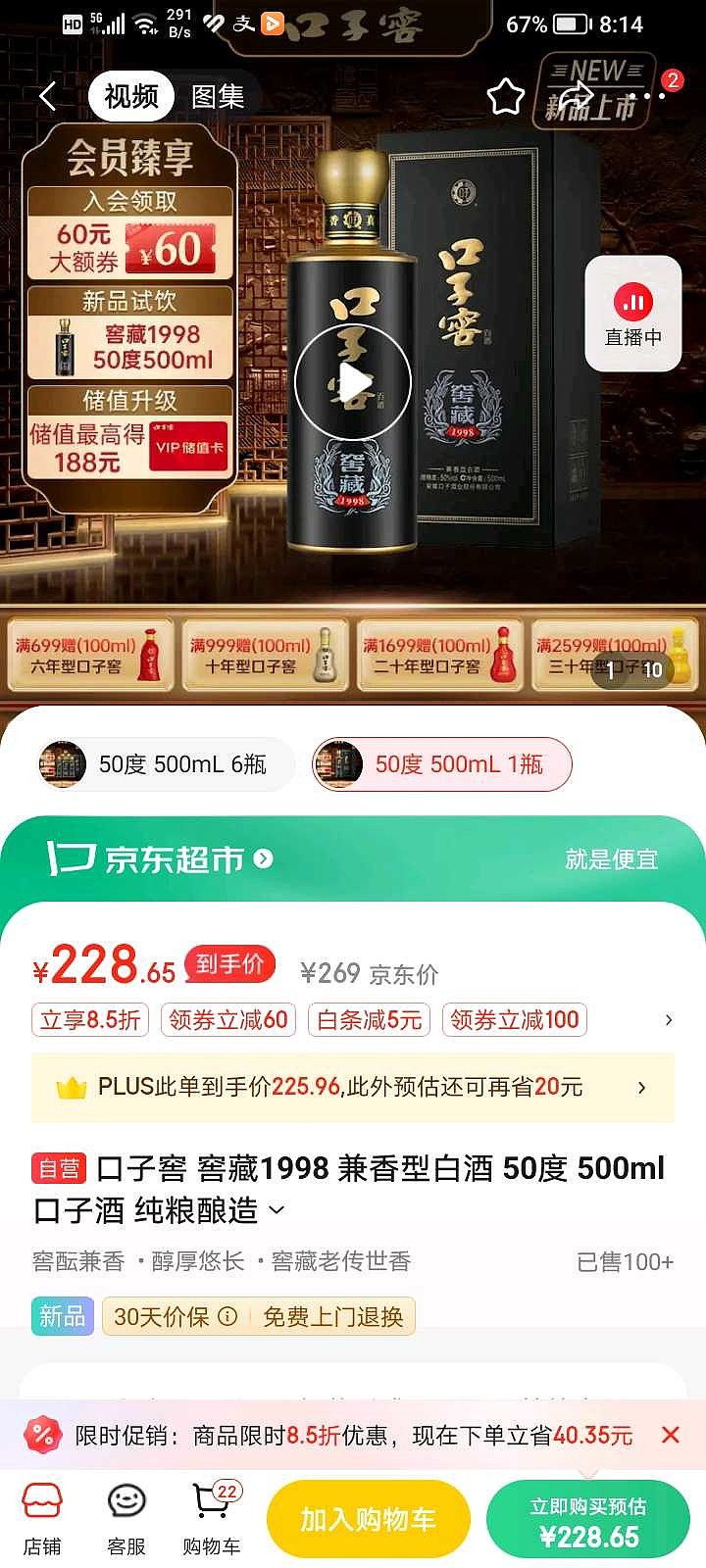Open the three-dot overflow menu
Screen dimensions: 706x1568
(x=647, y=96)
